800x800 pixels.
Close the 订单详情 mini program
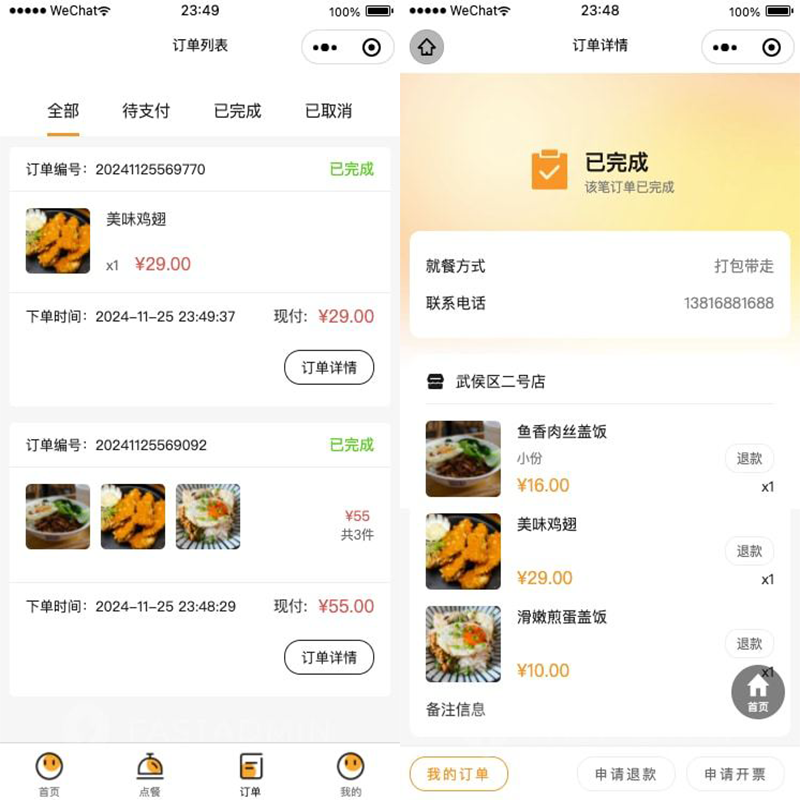[771, 47]
